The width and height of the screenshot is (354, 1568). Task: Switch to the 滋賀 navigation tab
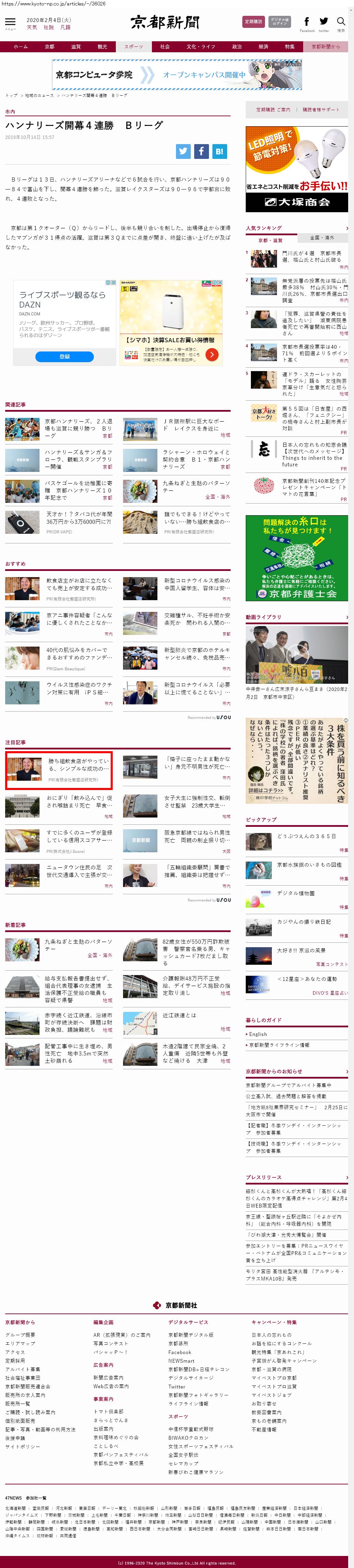pyautogui.click(x=75, y=47)
